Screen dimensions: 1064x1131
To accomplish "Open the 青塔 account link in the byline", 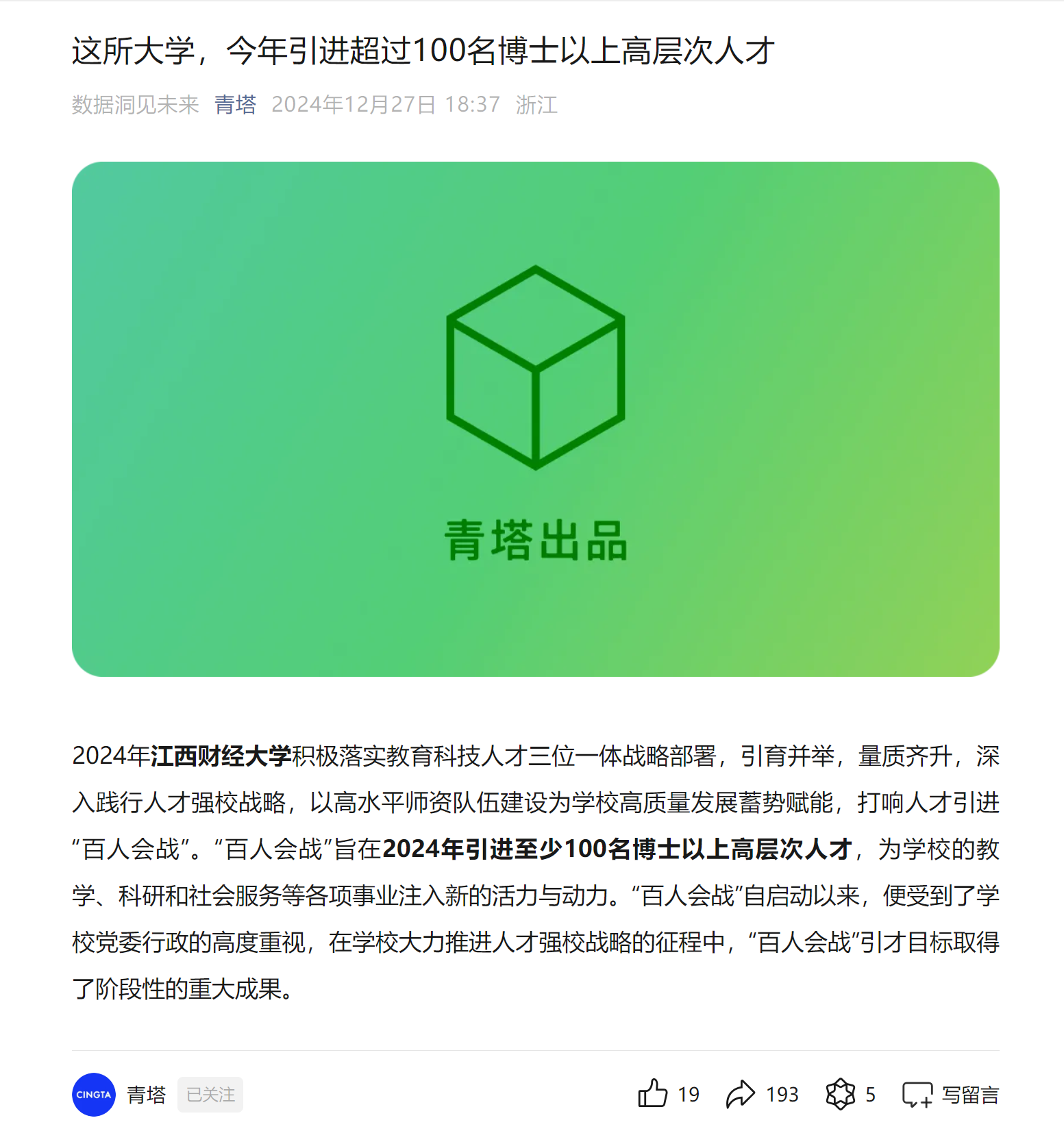I will point(235,105).
